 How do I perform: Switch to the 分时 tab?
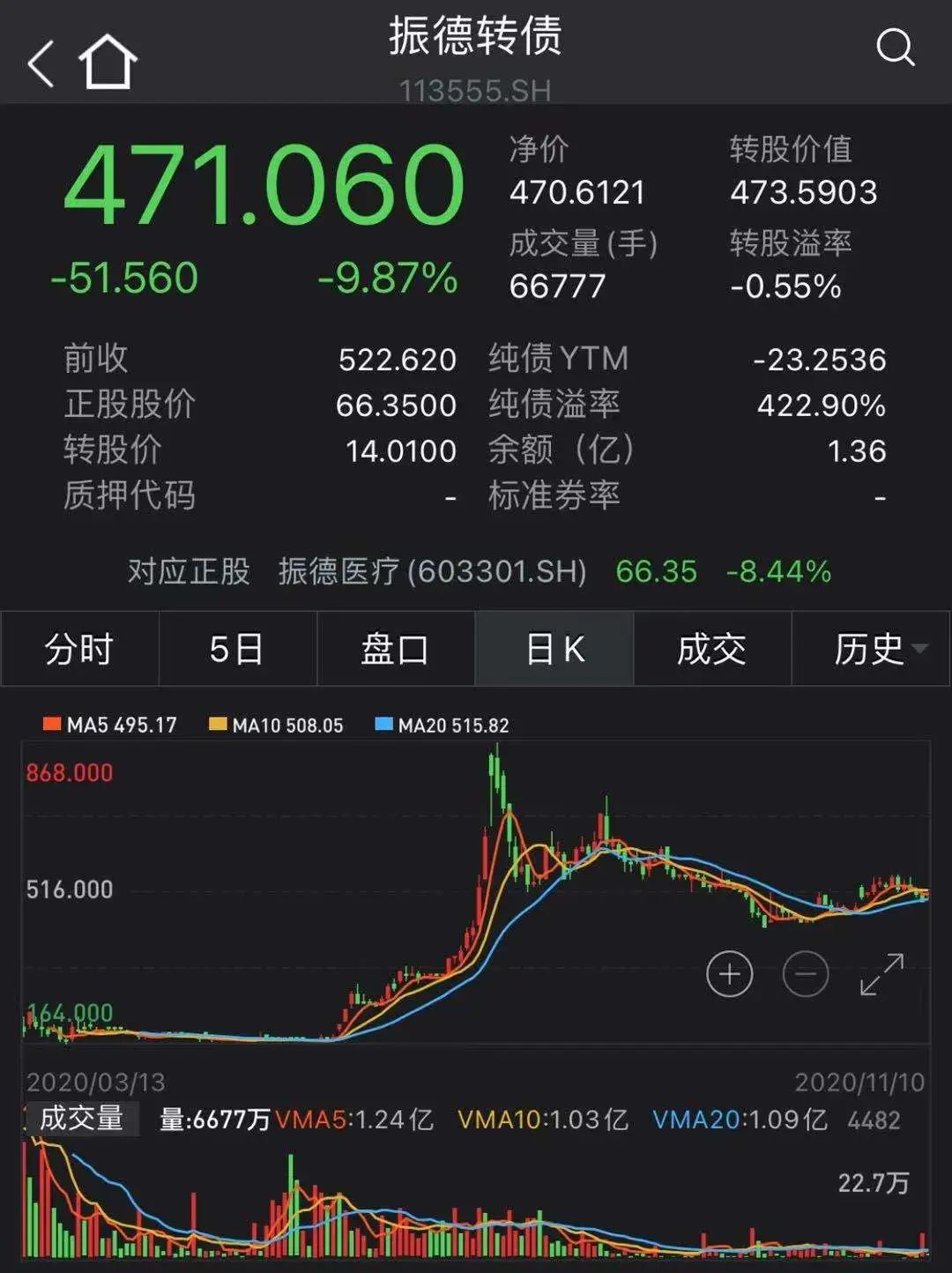tap(79, 650)
